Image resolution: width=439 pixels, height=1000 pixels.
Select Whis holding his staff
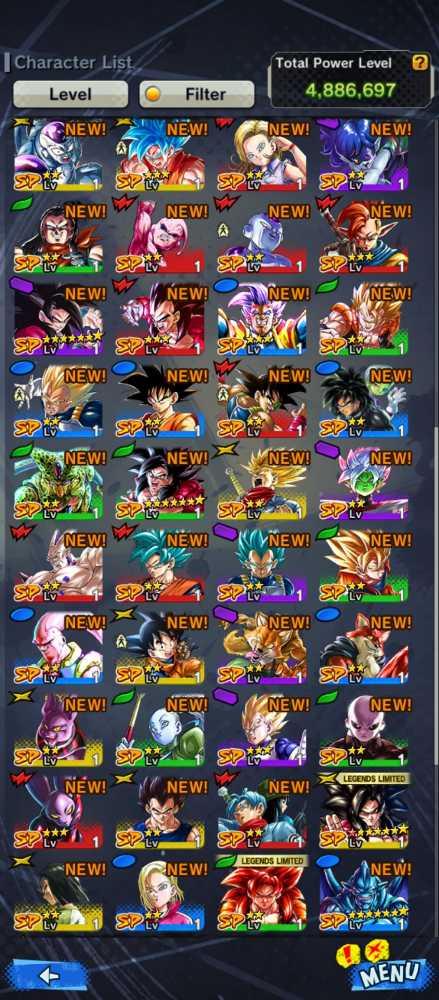tap(160, 730)
